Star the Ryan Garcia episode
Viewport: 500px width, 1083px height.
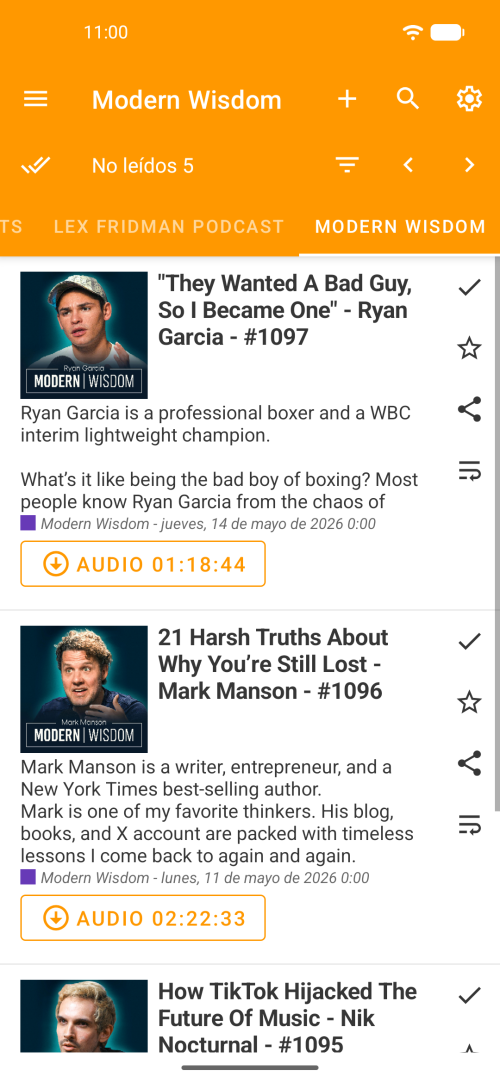click(470, 348)
